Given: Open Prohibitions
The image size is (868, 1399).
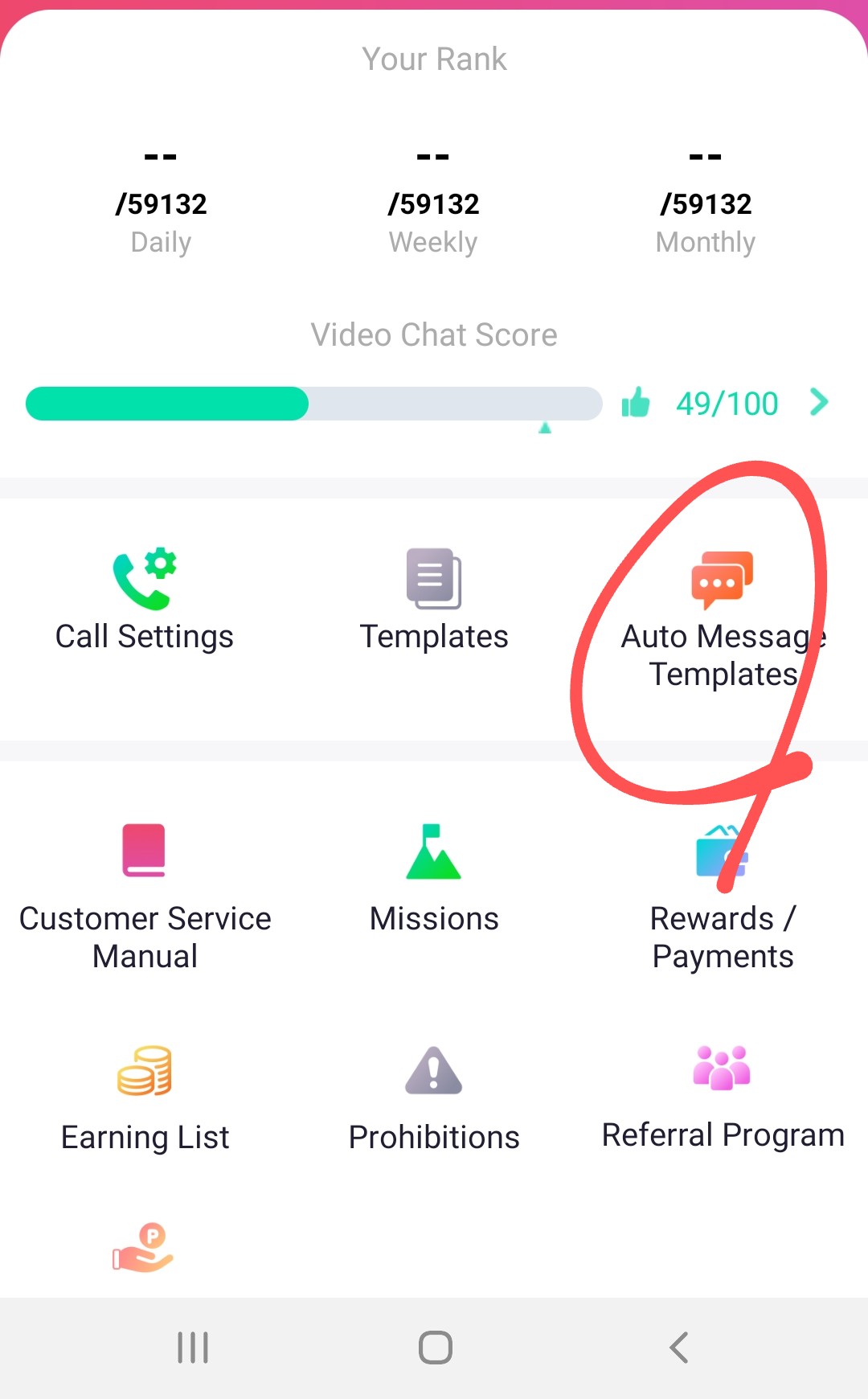Looking at the screenshot, I should point(434,1097).
